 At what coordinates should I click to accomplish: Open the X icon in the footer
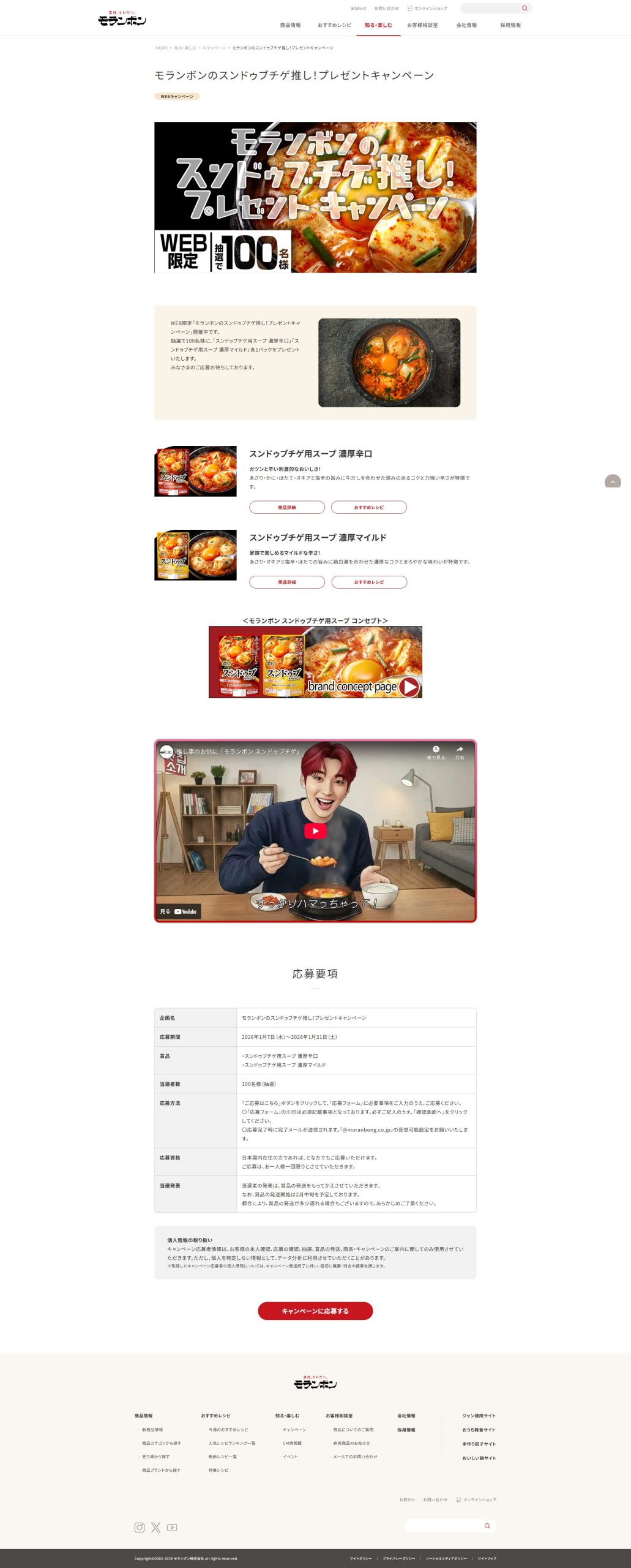(156, 1527)
